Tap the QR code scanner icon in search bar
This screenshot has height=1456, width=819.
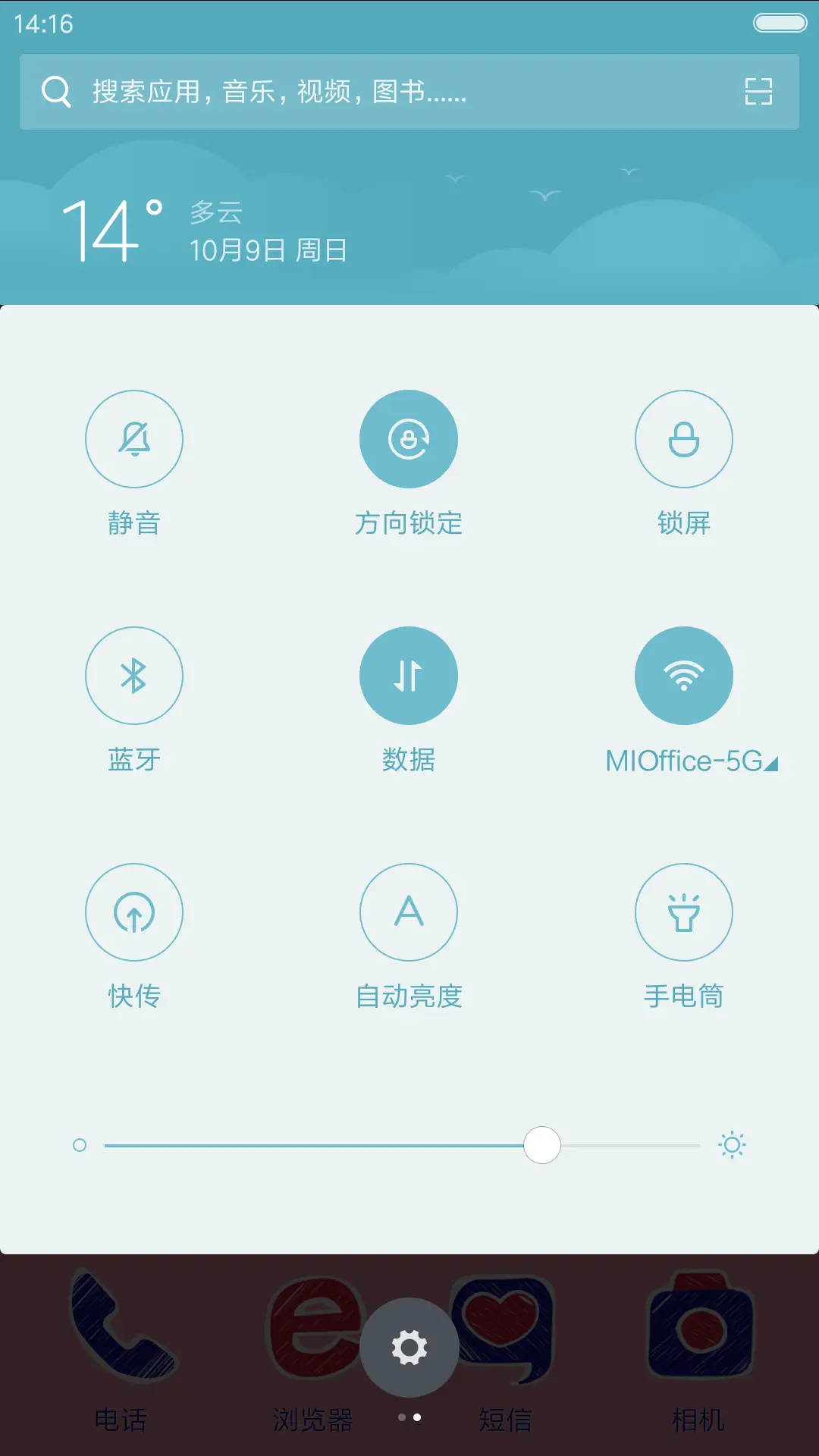click(x=758, y=92)
